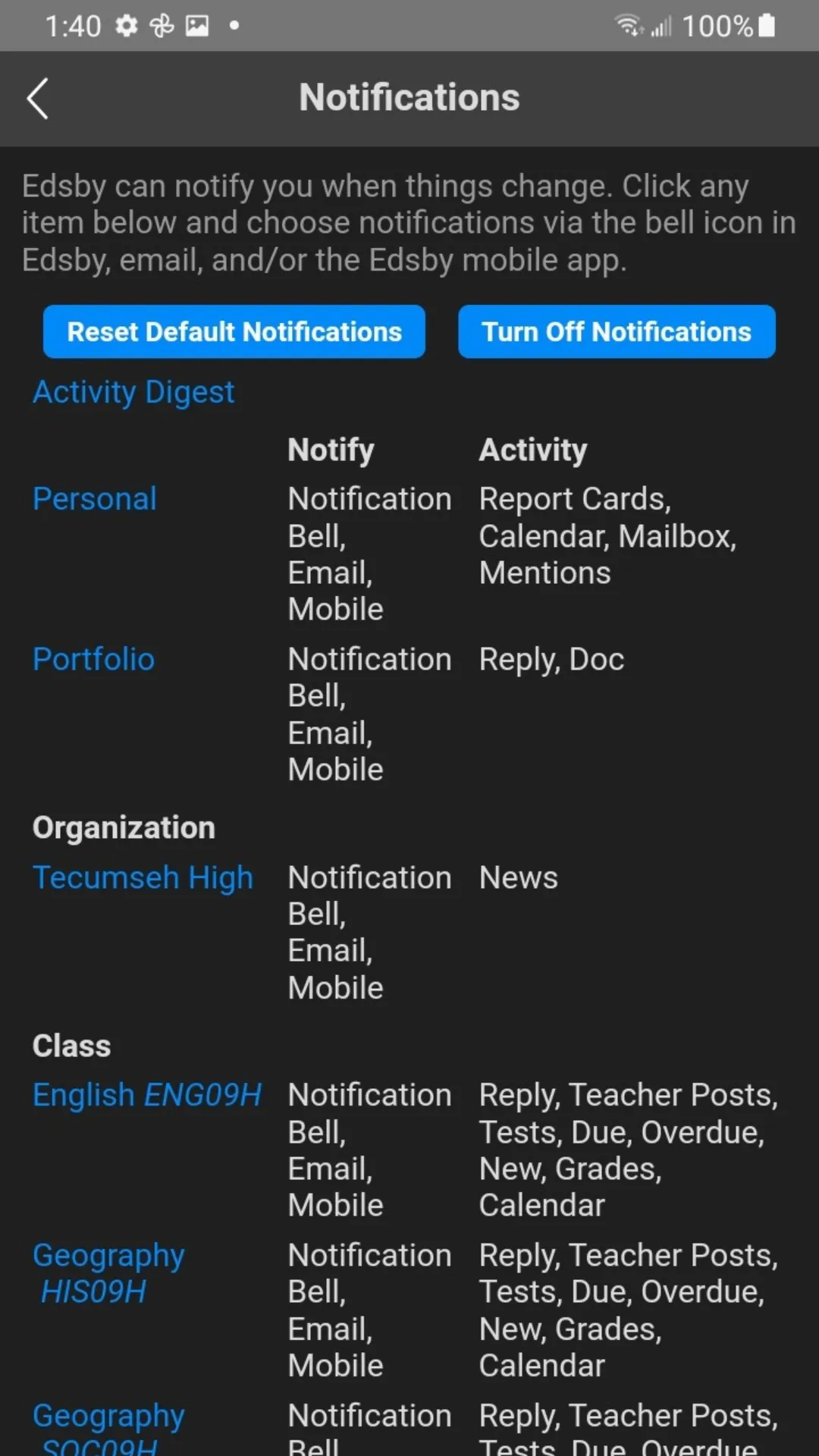Open English ENG09H class notifications
819x1456 pixels.
click(x=147, y=1094)
